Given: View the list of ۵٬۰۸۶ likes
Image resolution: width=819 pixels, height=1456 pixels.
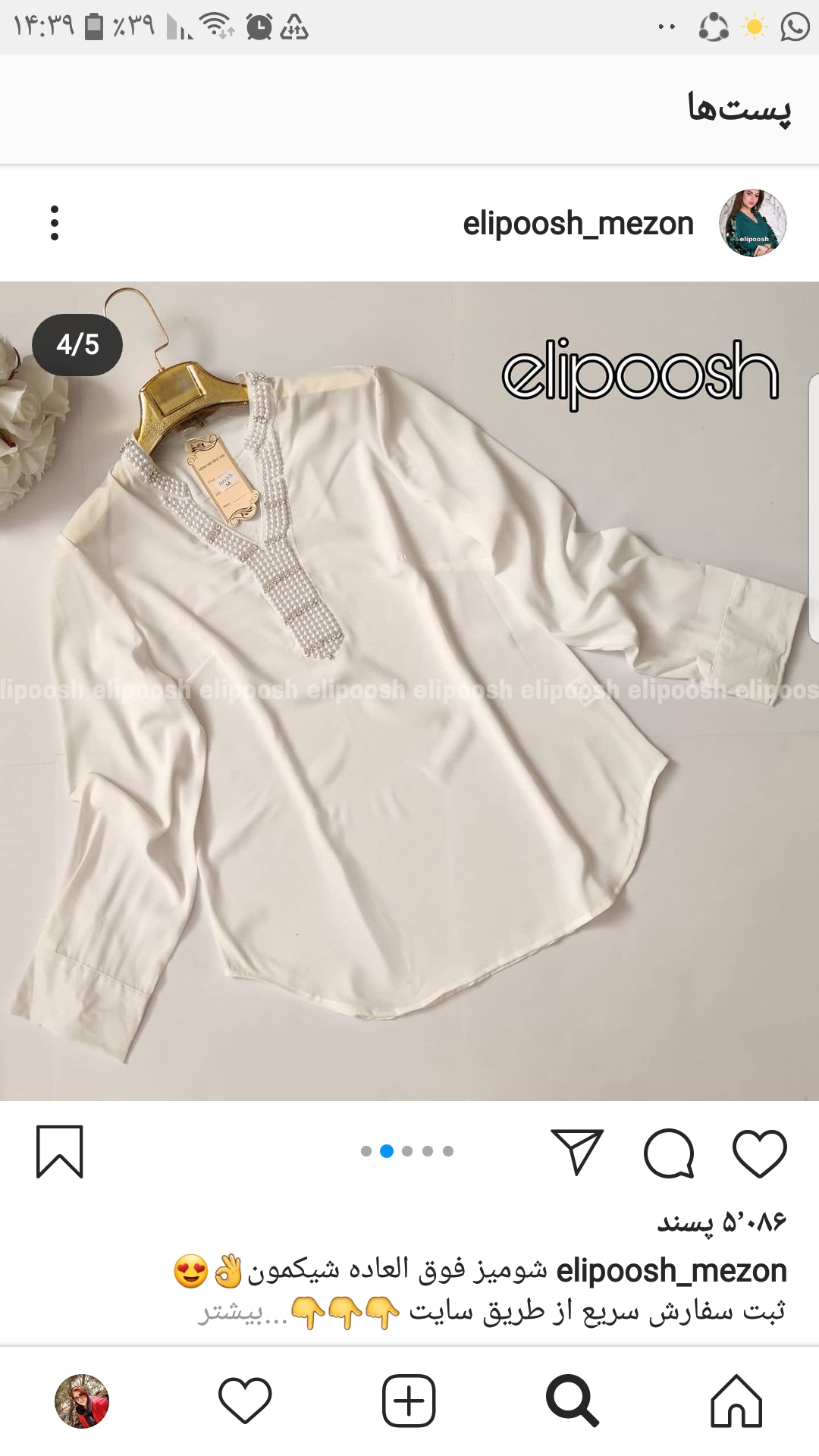Looking at the screenshot, I should point(721,1222).
